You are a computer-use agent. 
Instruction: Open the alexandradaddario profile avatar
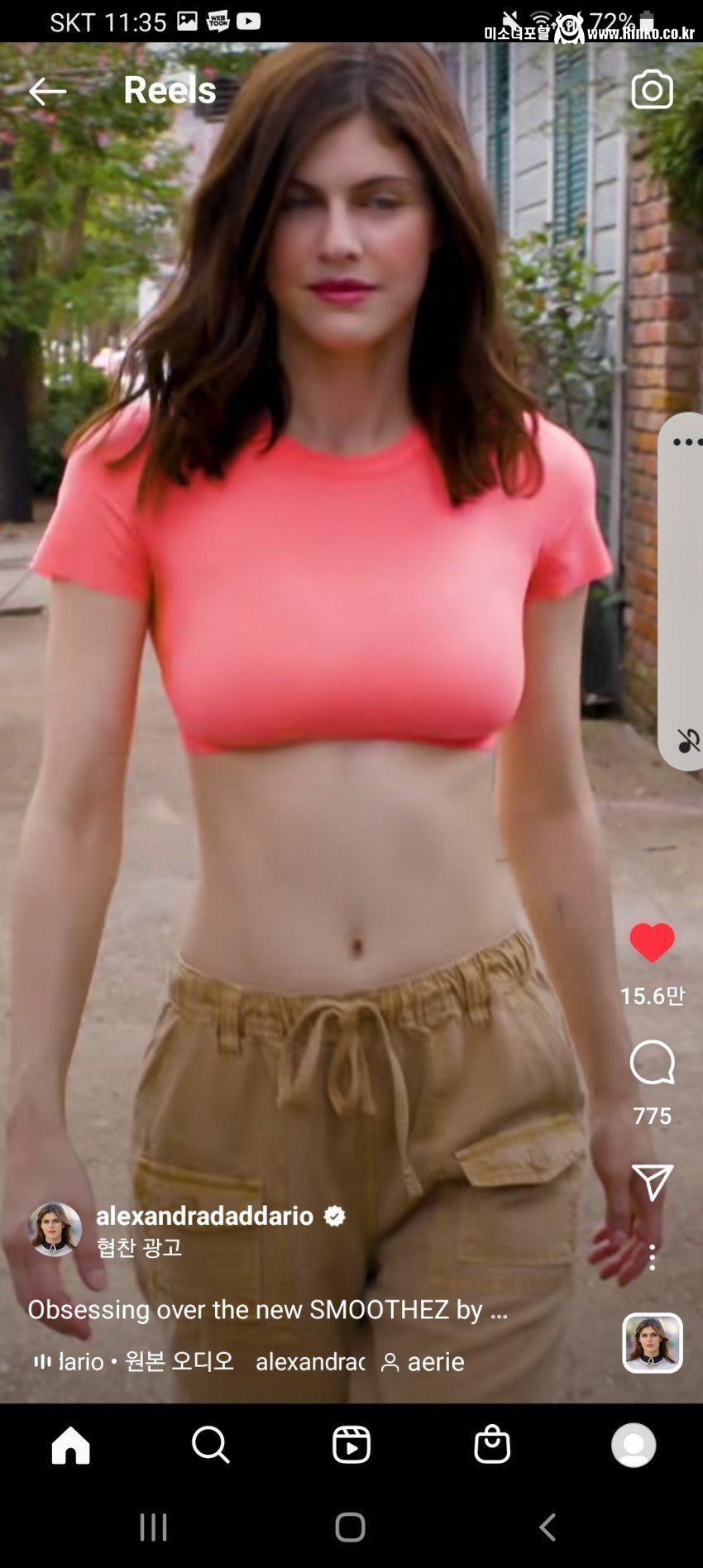coord(55,1229)
